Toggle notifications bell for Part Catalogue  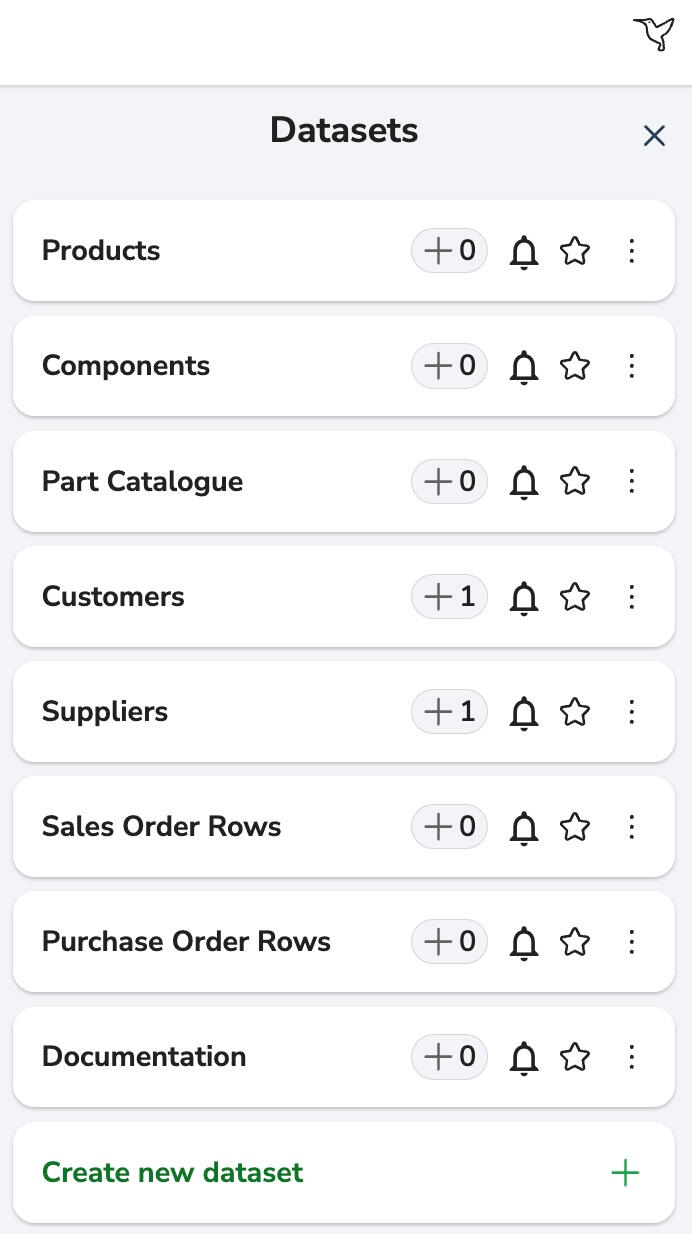click(524, 482)
